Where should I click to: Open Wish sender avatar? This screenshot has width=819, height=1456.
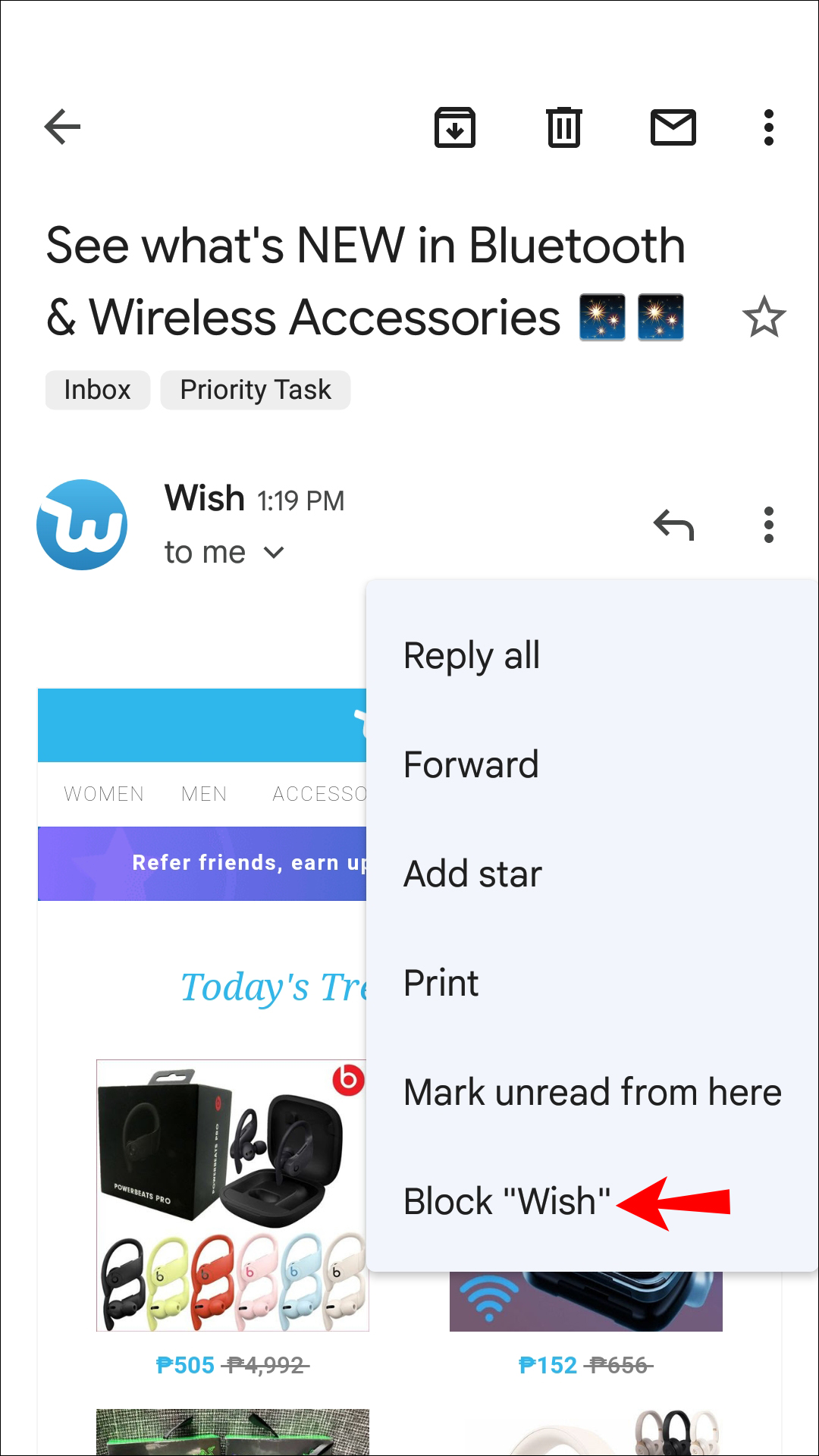pyautogui.click(x=82, y=525)
